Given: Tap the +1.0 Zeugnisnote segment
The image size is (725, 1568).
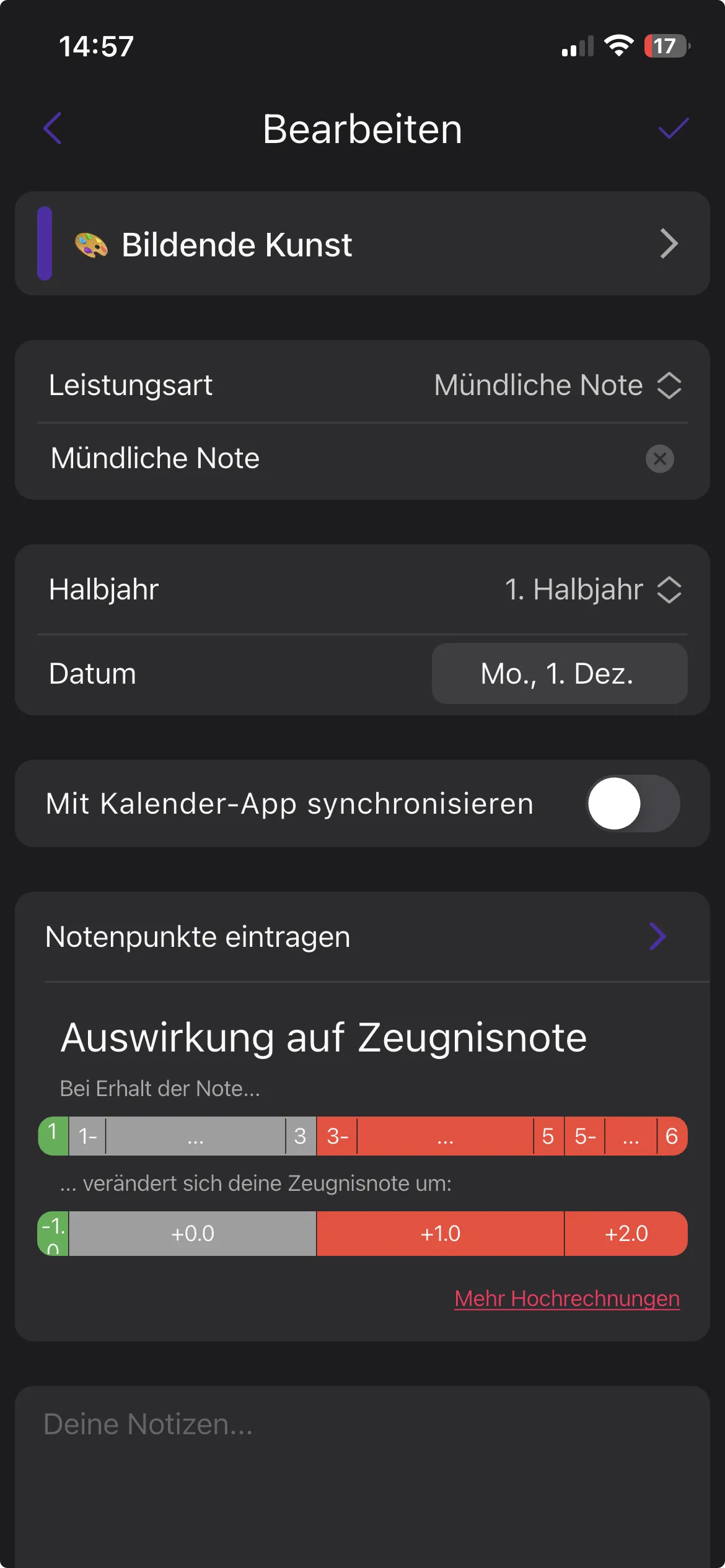Looking at the screenshot, I should point(439,1234).
